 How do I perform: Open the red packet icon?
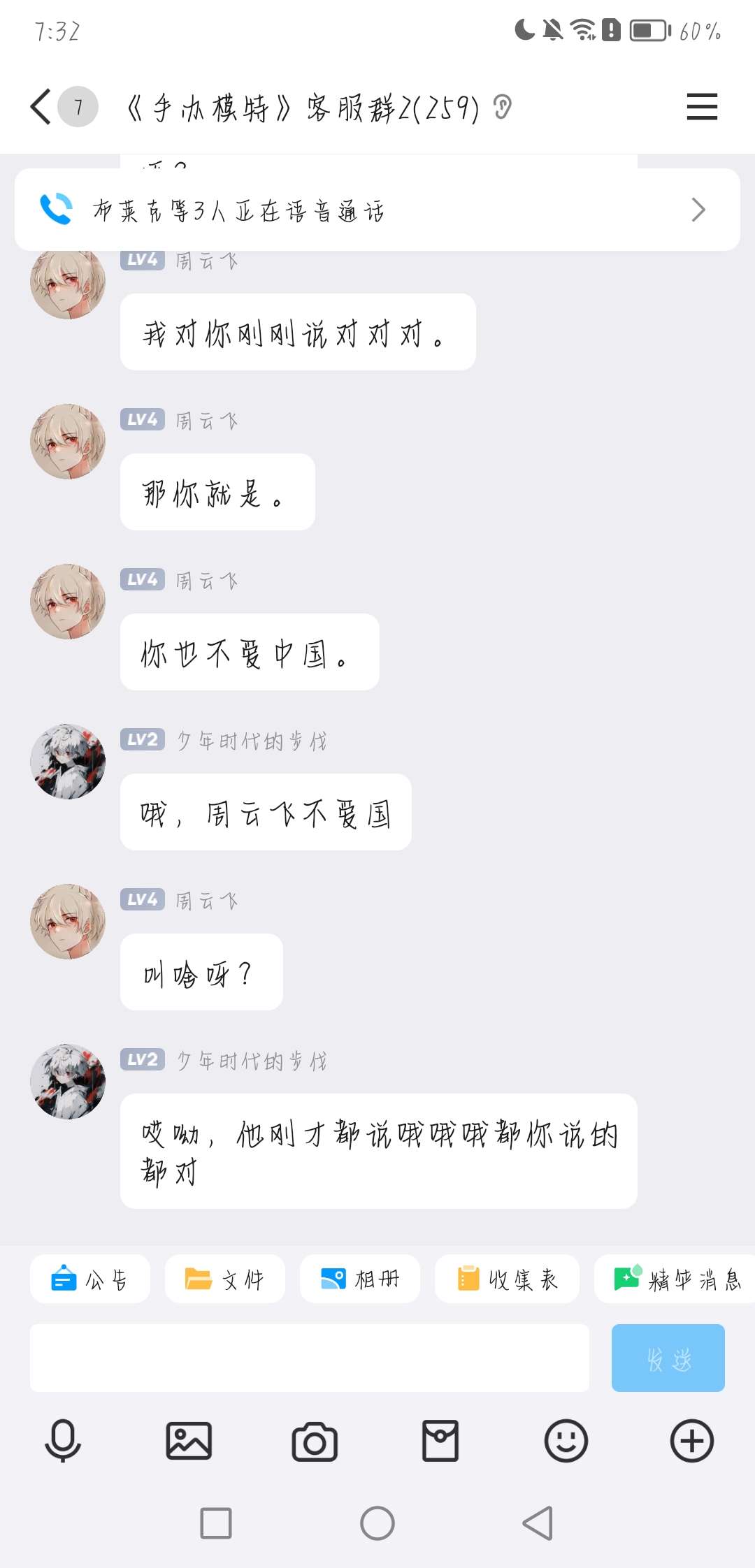[440, 1441]
